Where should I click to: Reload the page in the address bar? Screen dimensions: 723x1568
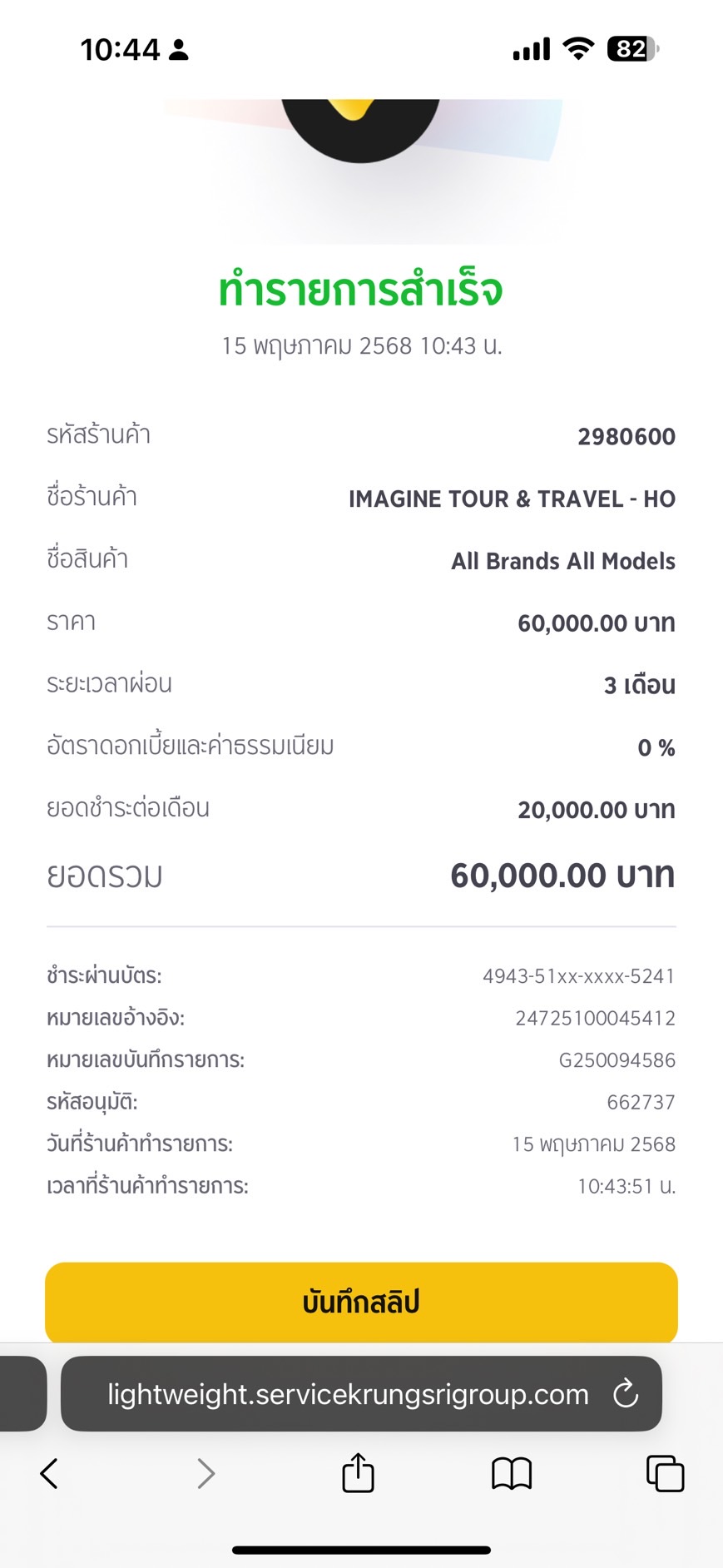626,1394
